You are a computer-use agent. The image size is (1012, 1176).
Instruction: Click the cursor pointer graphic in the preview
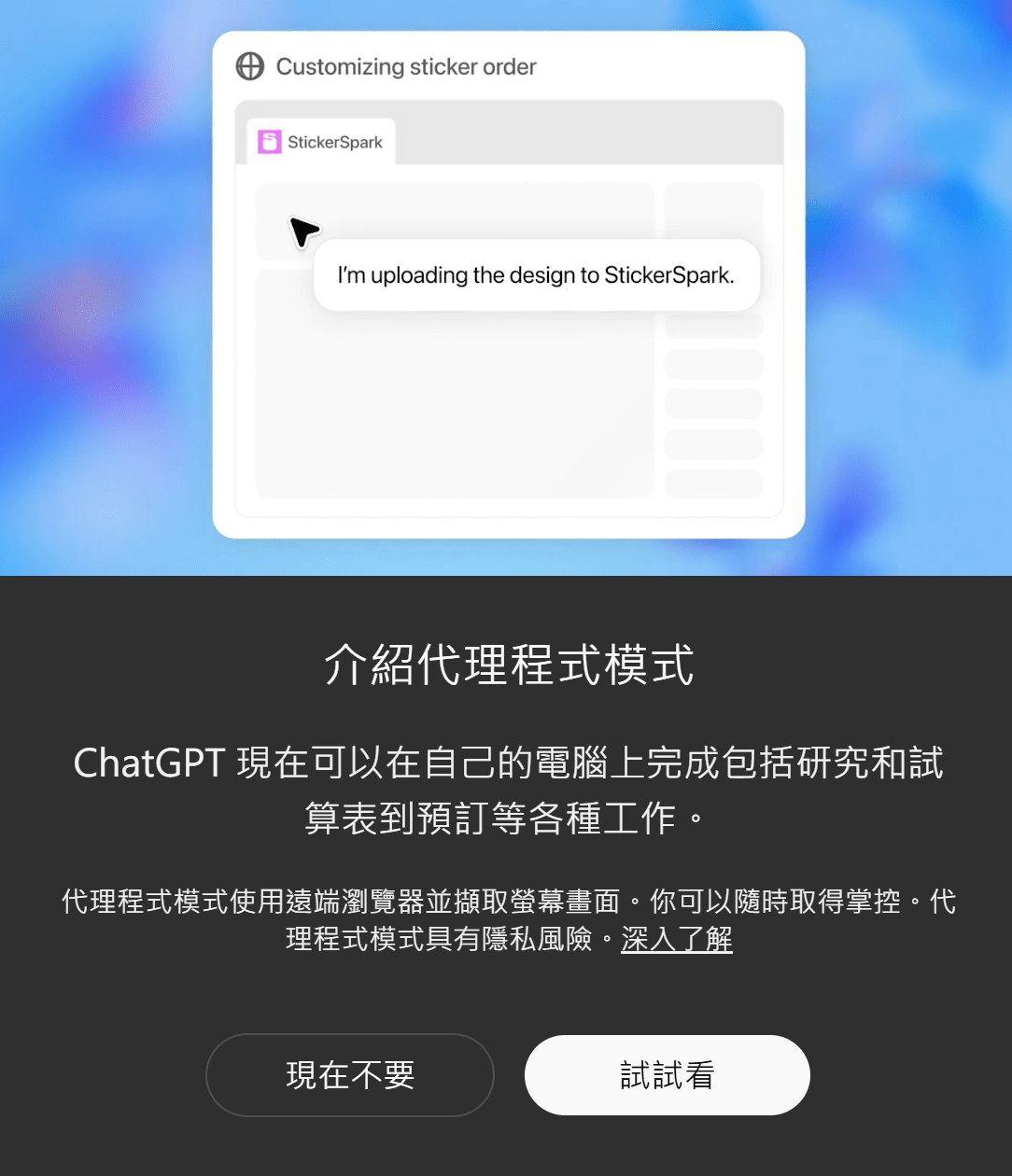click(302, 233)
